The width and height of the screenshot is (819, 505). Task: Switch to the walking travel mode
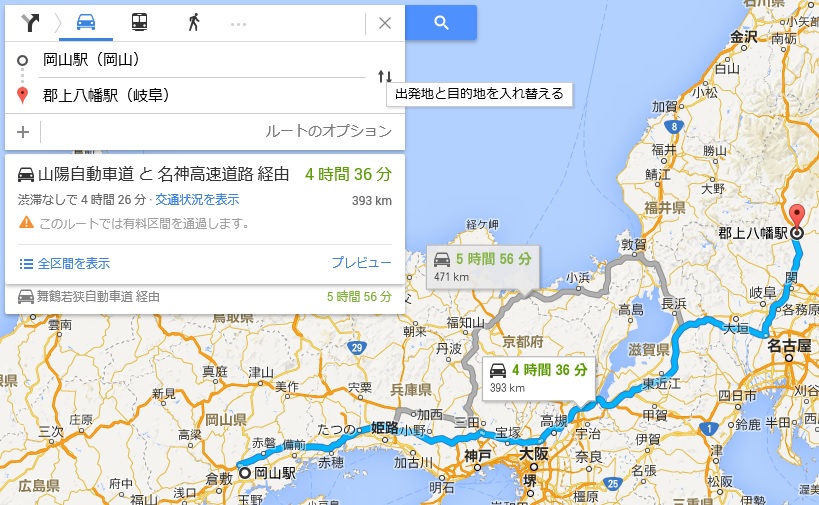pos(193,22)
